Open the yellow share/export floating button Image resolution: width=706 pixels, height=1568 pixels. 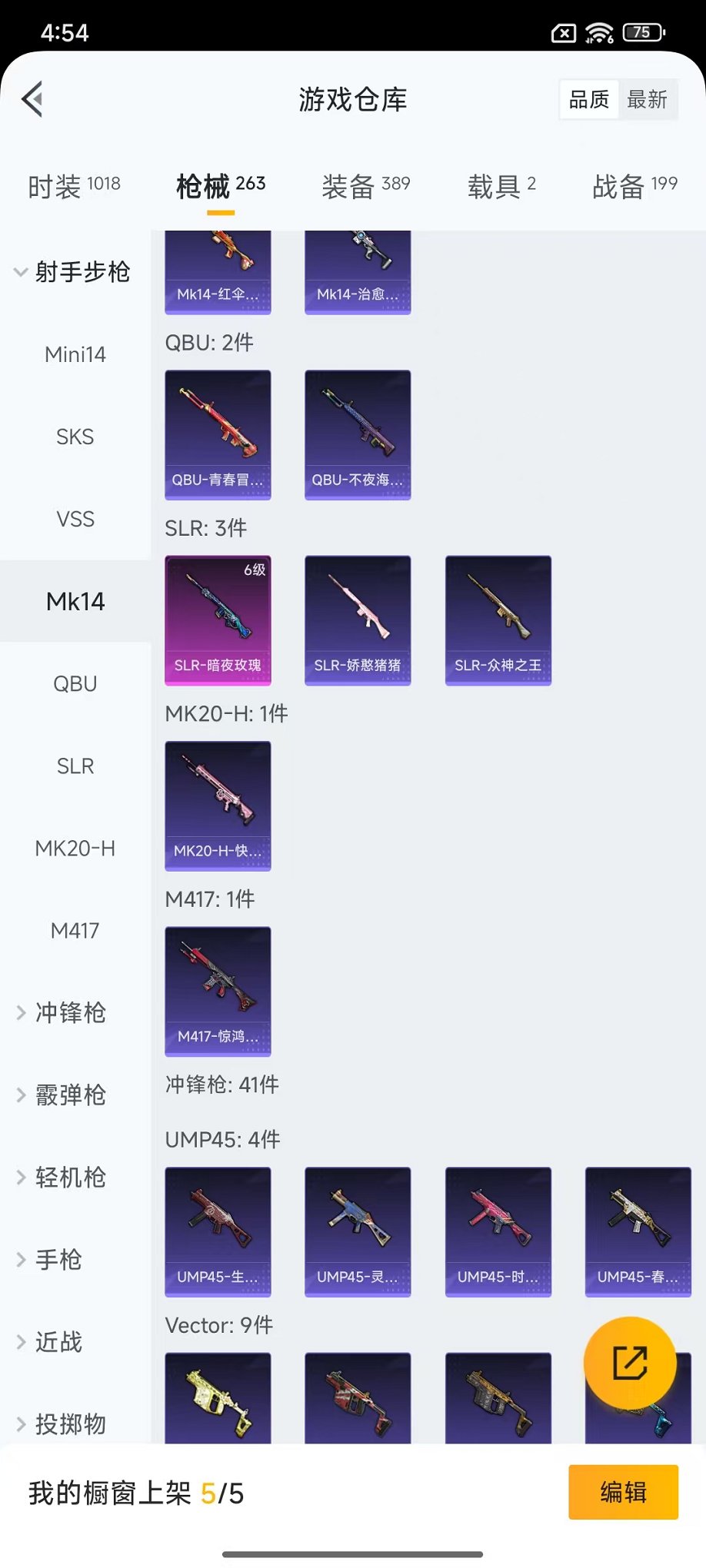(630, 1363)
